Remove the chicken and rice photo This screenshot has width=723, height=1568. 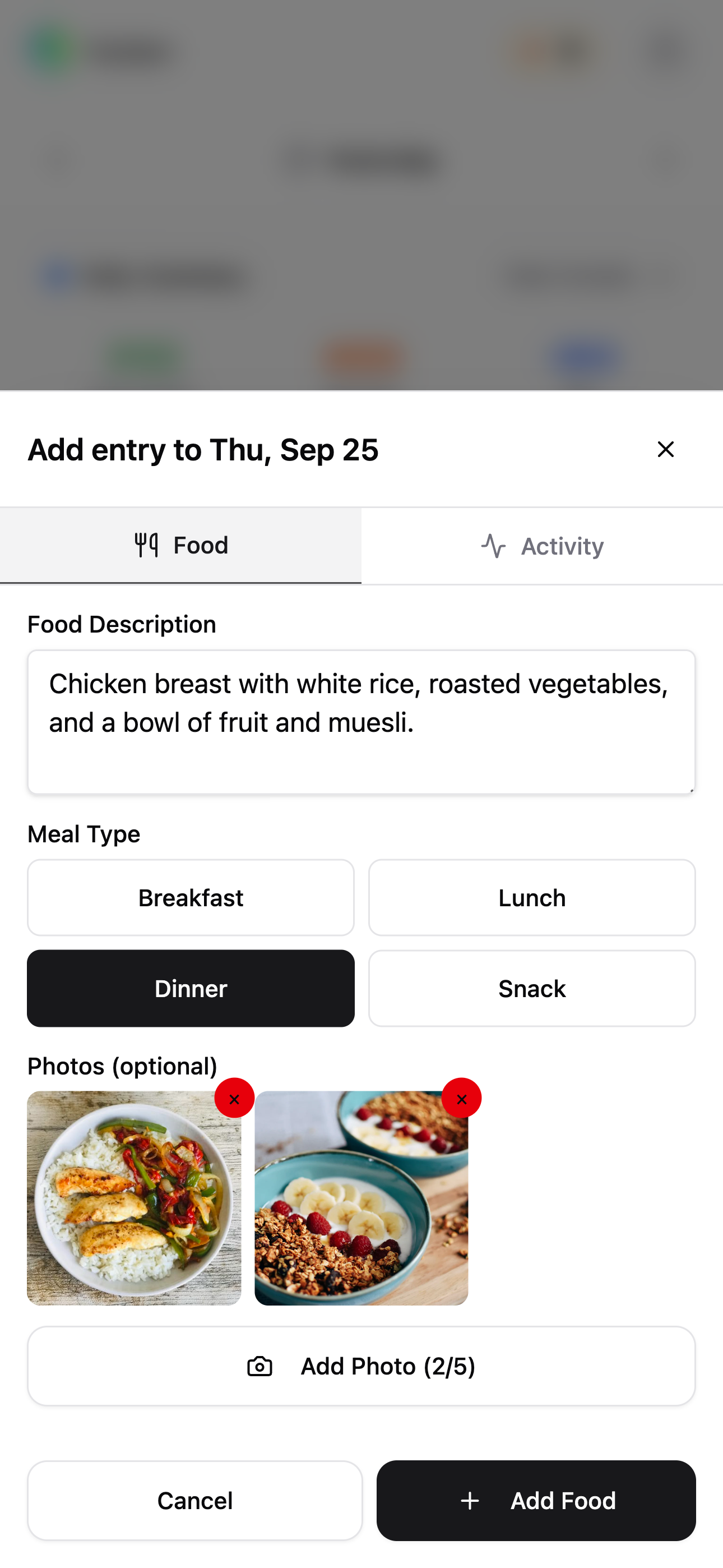pyautogui.click(x=234, y=1099)
